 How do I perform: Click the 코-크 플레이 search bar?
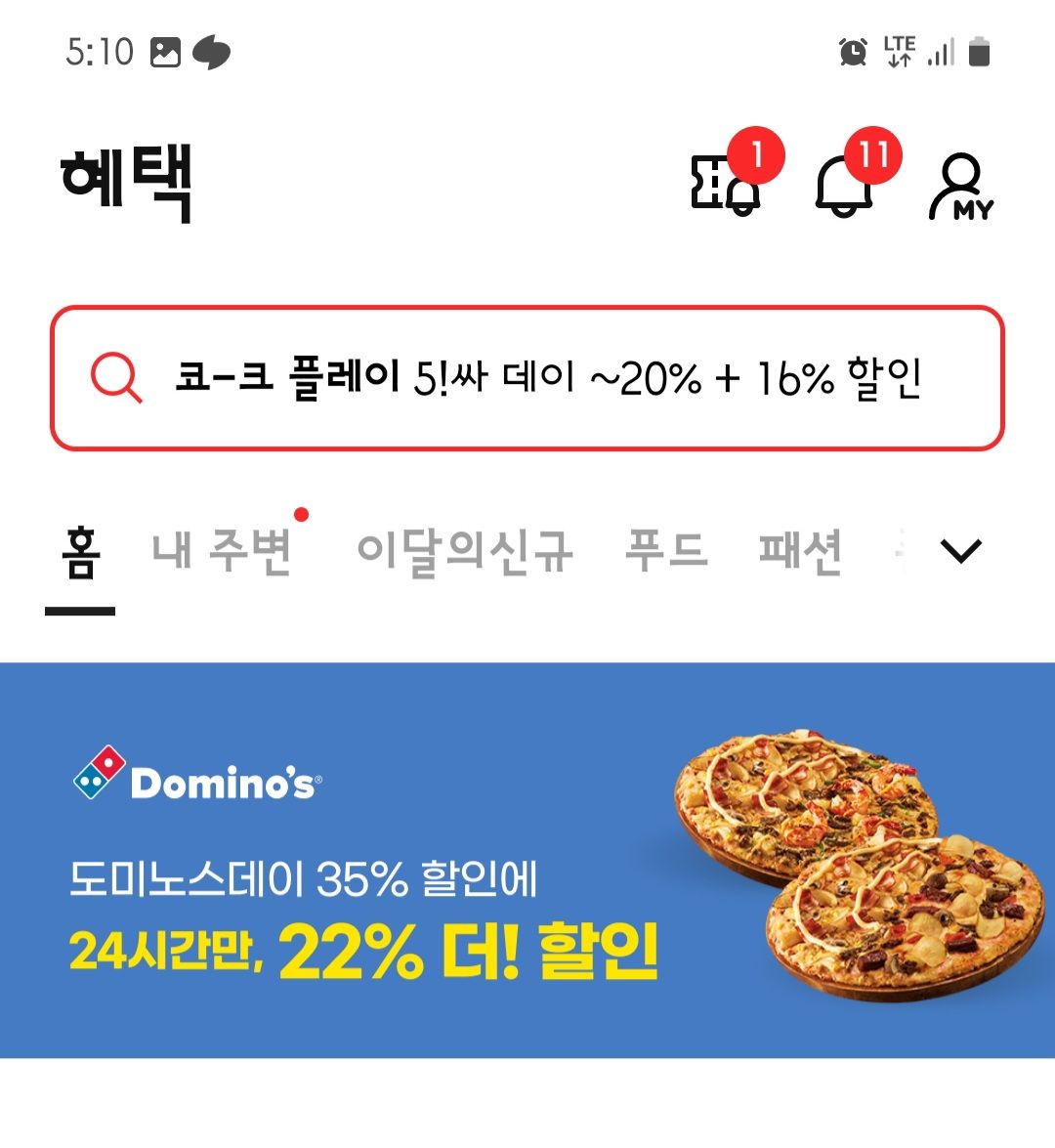point(527,376)
